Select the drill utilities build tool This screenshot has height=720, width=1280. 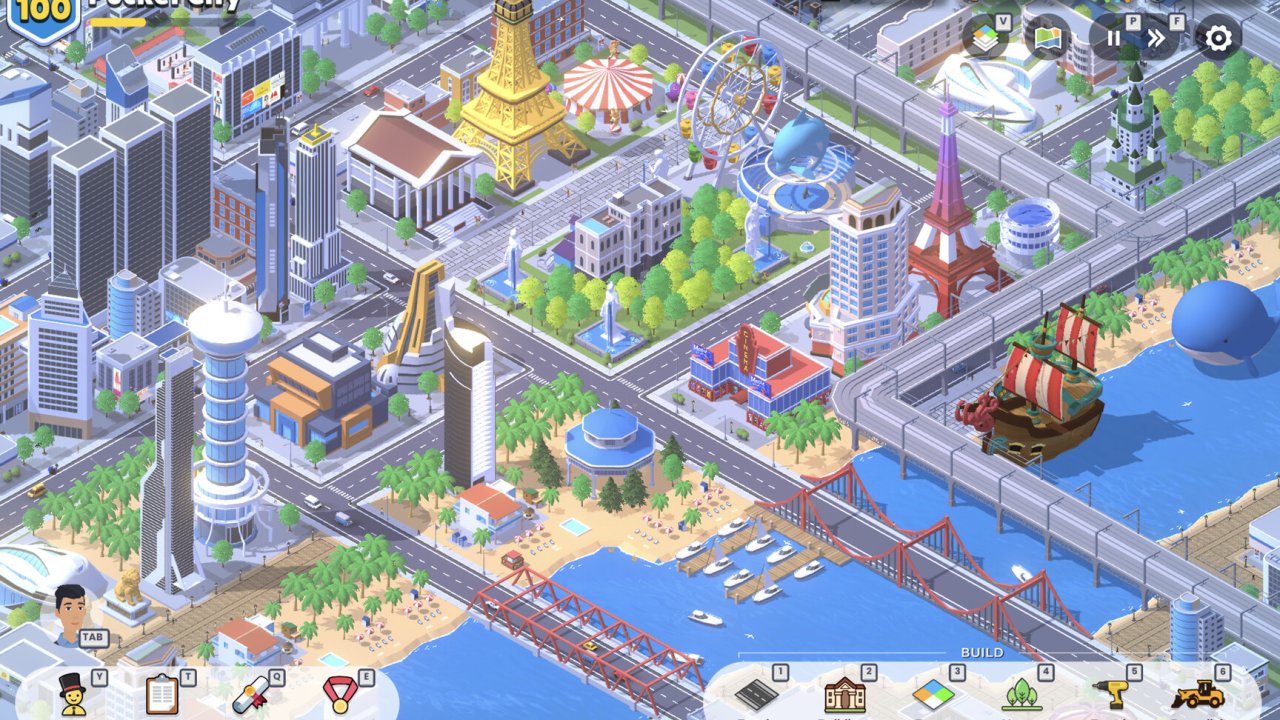(x=1110, y=694)
